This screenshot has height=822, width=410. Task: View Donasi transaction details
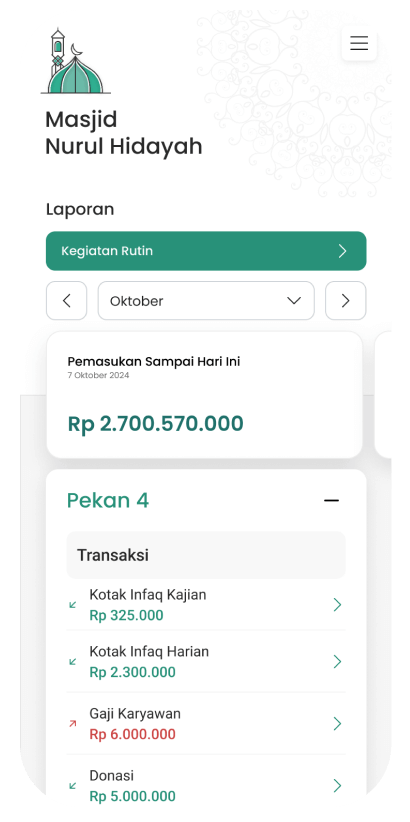click(x=206, y=785)
